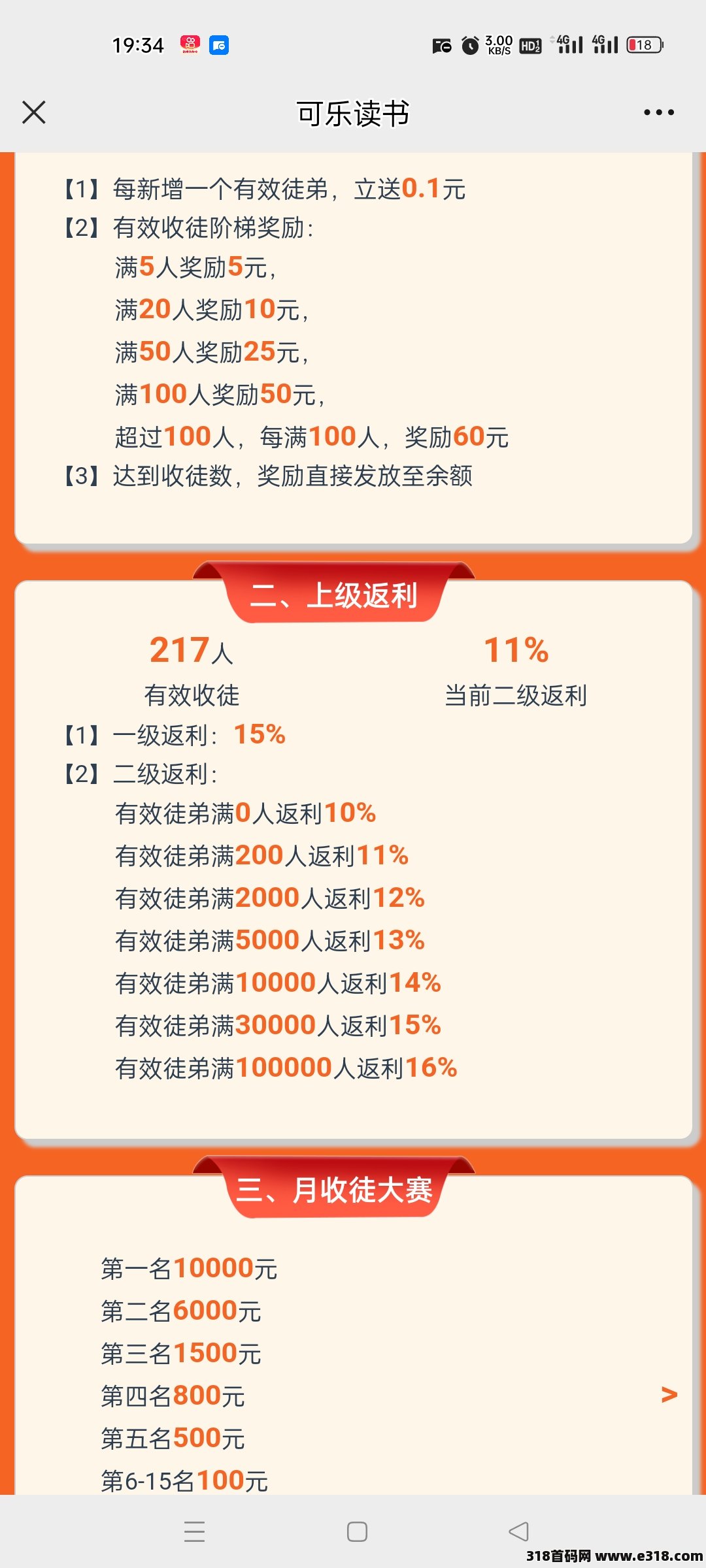Tap the system home button

click(357, 1531)
